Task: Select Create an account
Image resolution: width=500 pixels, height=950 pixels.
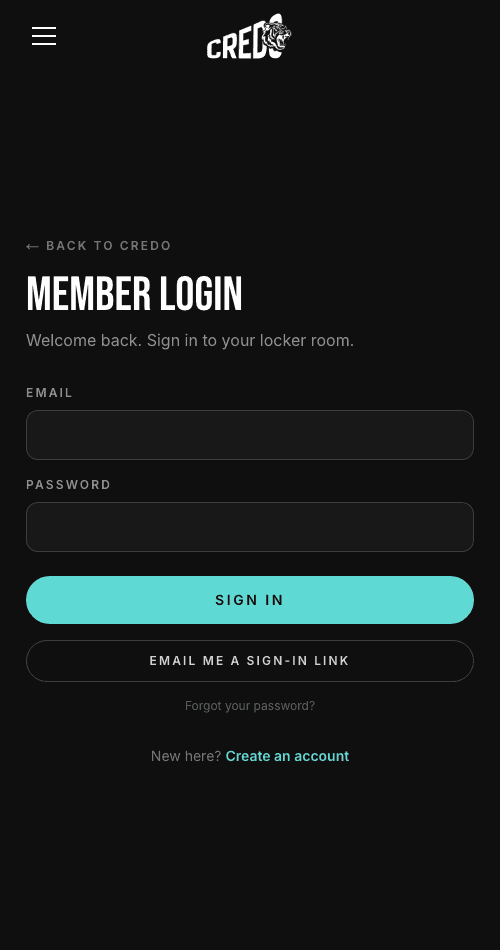Action: point(287,756)
